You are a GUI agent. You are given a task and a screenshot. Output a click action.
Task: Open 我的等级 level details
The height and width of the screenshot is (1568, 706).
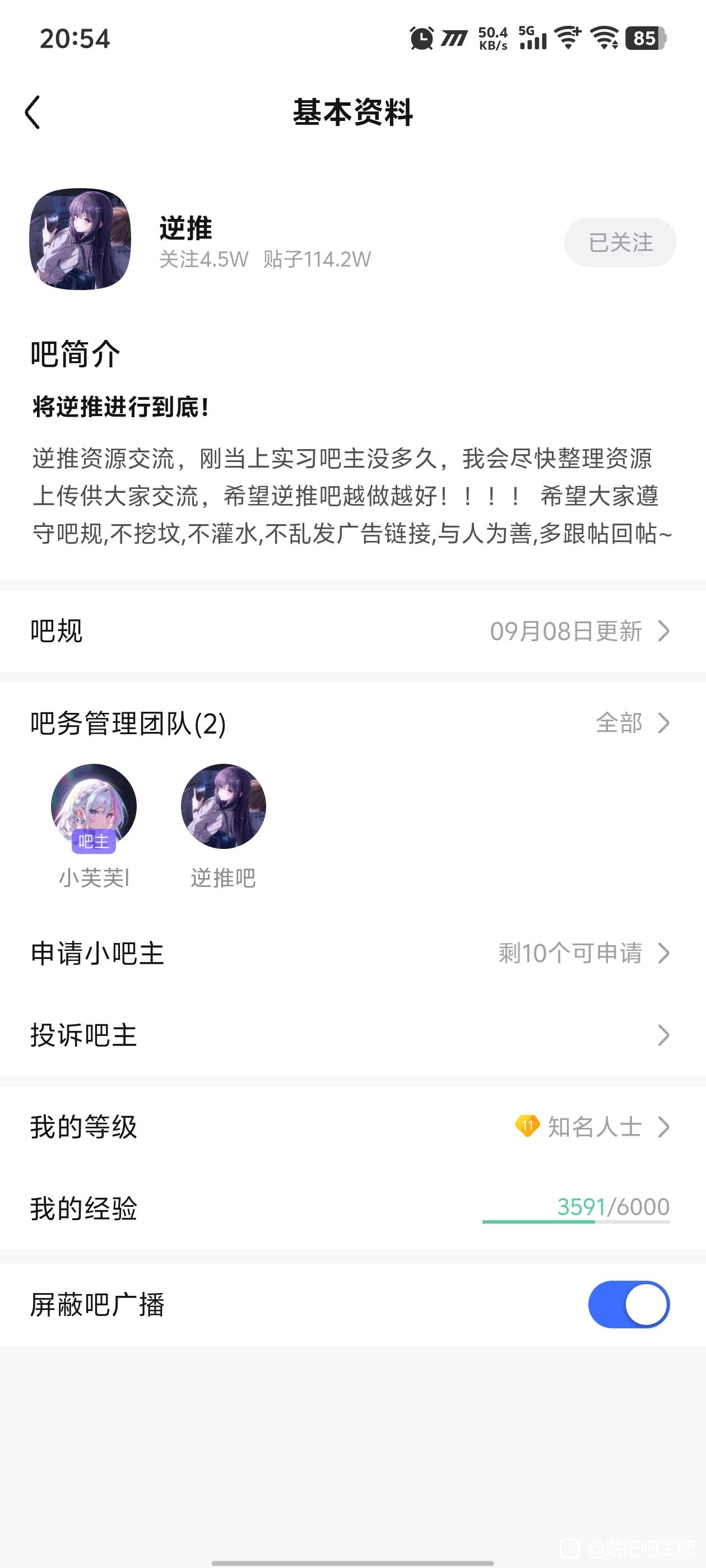[352, 1127]
